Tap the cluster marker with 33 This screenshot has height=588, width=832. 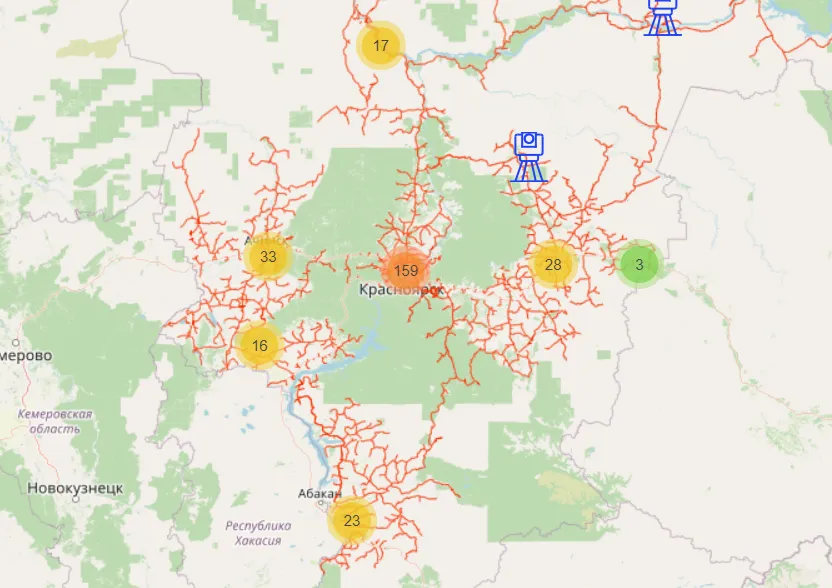pyautogui.click(x=267, y=257)
